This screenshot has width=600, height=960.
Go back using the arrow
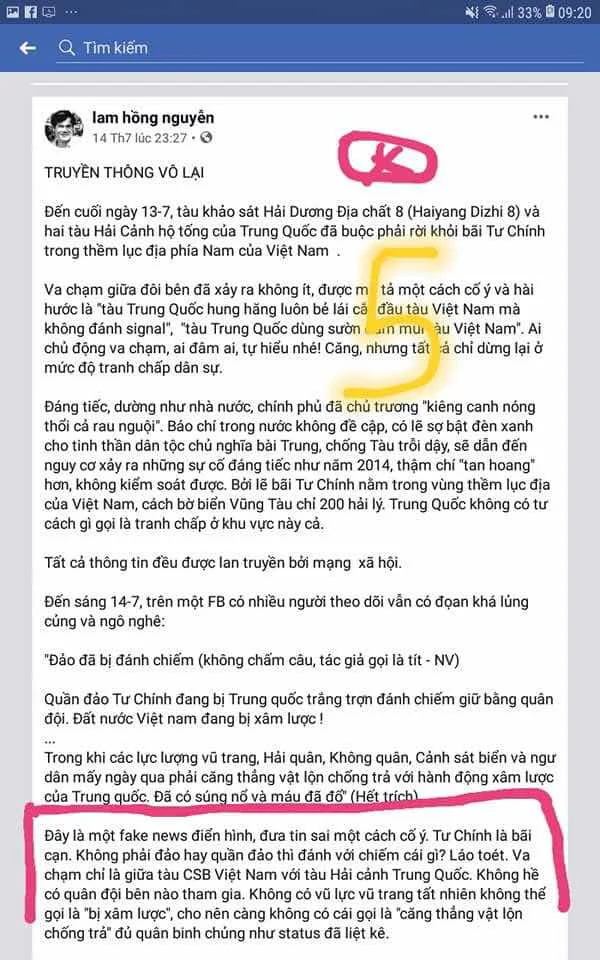[27, 48]
